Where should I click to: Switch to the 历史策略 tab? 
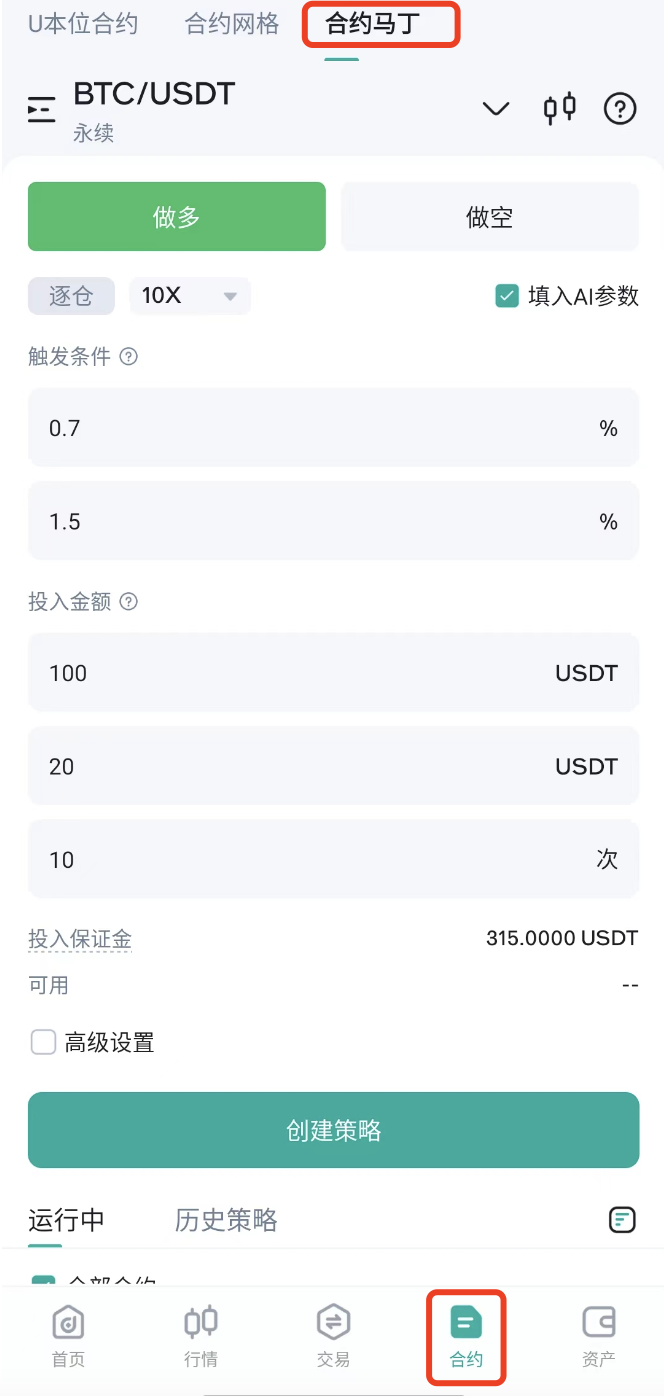pos(226,1220)
